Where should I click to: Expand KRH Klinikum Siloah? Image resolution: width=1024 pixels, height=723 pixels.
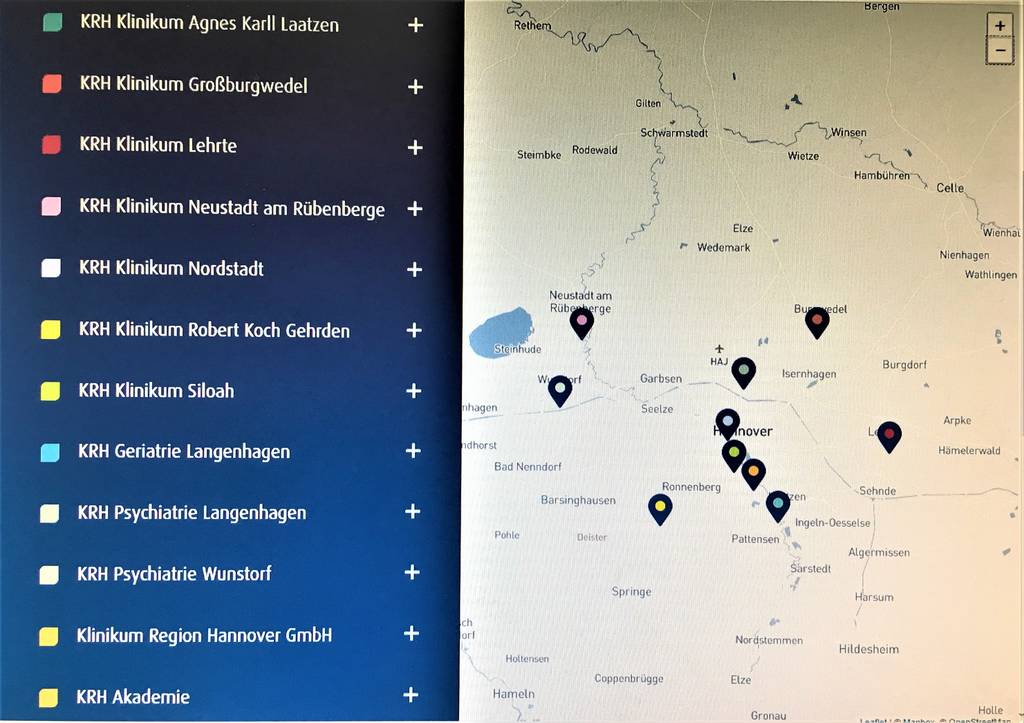[x=414, y=391]
